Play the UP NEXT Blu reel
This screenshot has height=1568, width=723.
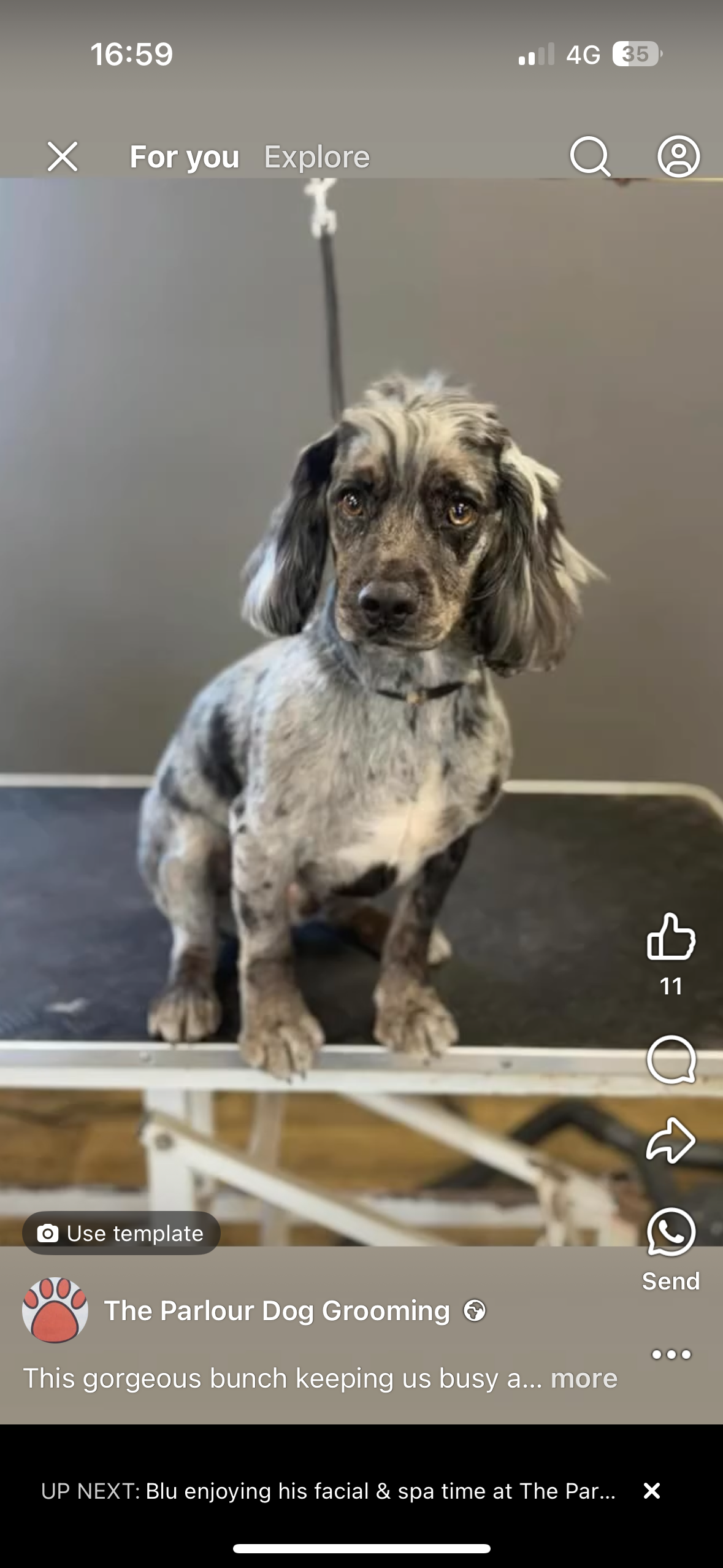(x=328, y=1491)
